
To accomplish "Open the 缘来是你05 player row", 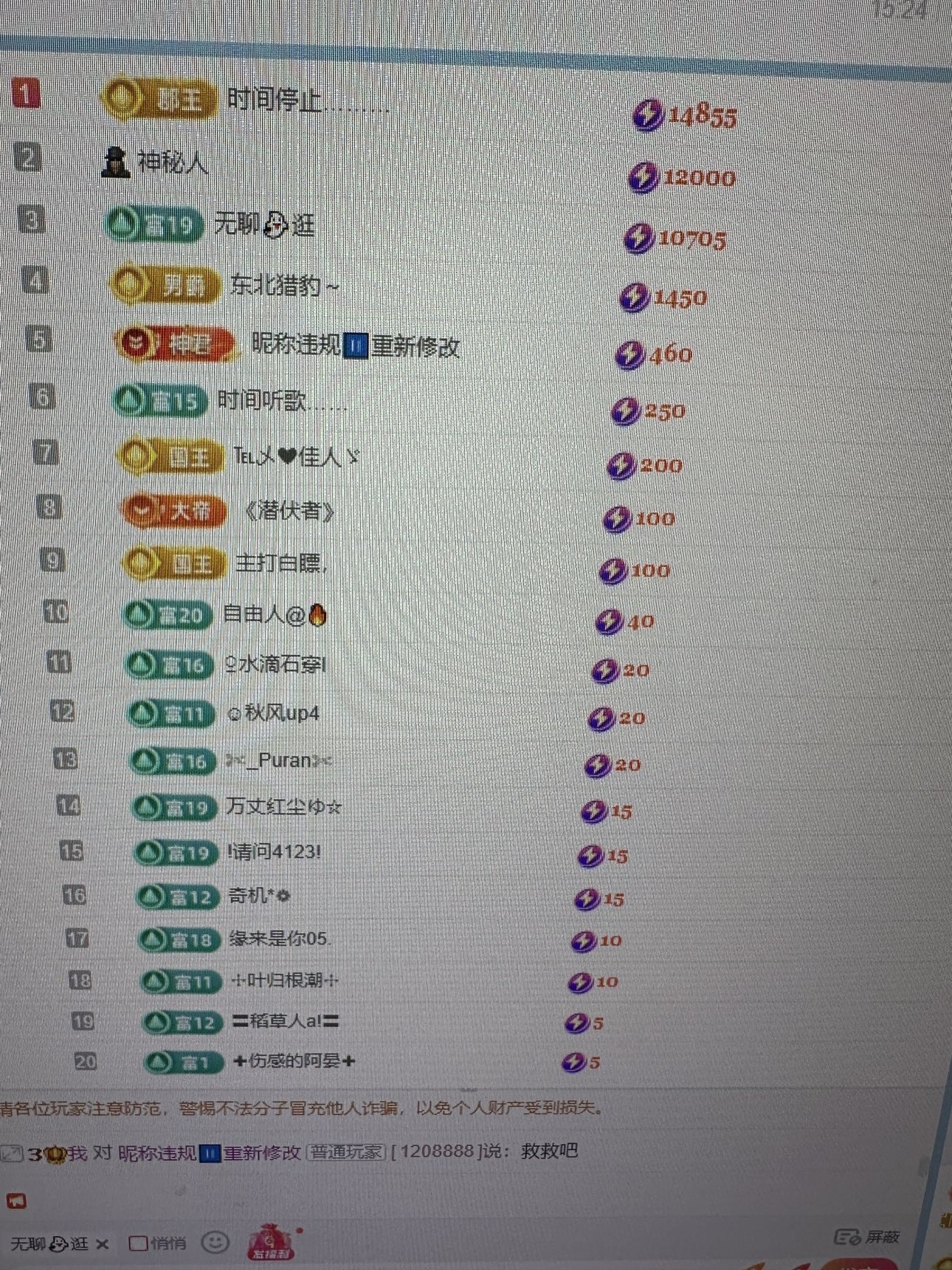I will [x=279, y=938].
